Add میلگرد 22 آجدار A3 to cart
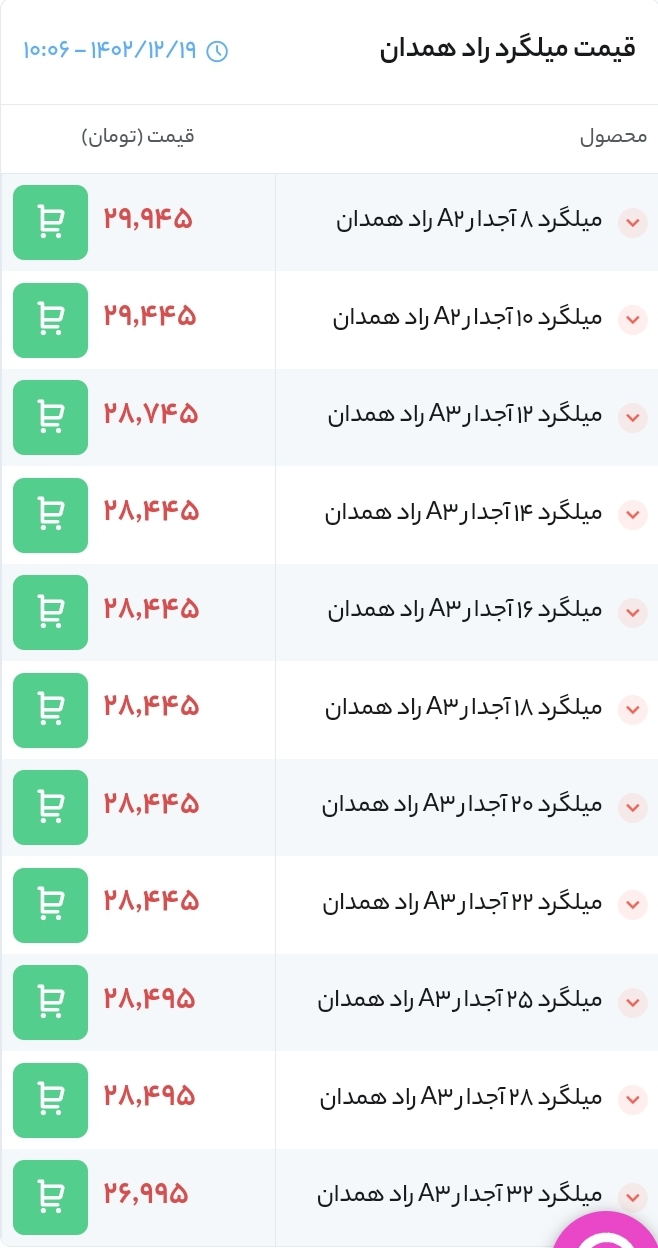The width and height of the screenshot is (658, 1248). [x=50, y=905]
